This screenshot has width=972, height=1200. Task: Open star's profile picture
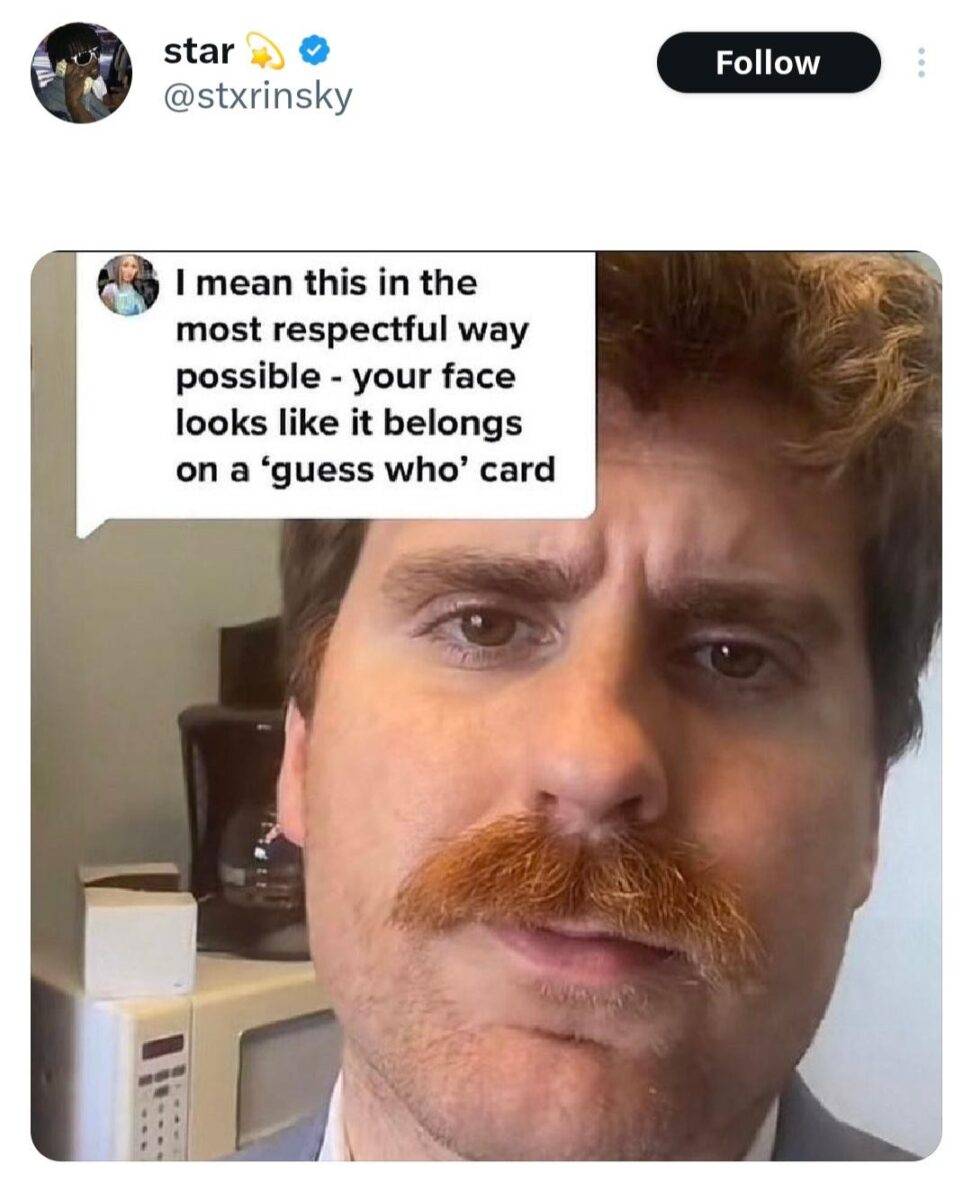[81, 72]
